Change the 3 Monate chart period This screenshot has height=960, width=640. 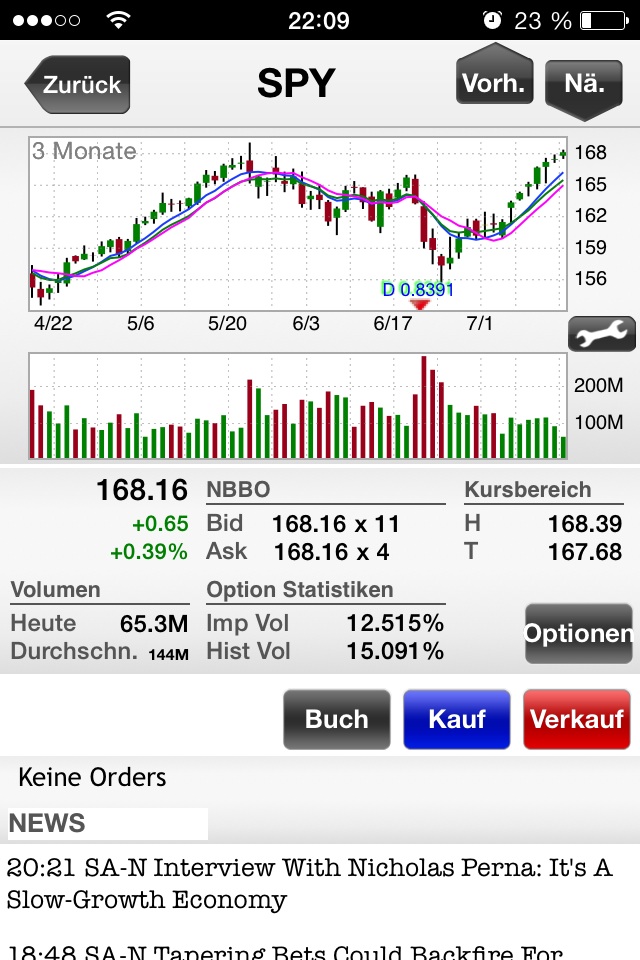coord(85,151)
